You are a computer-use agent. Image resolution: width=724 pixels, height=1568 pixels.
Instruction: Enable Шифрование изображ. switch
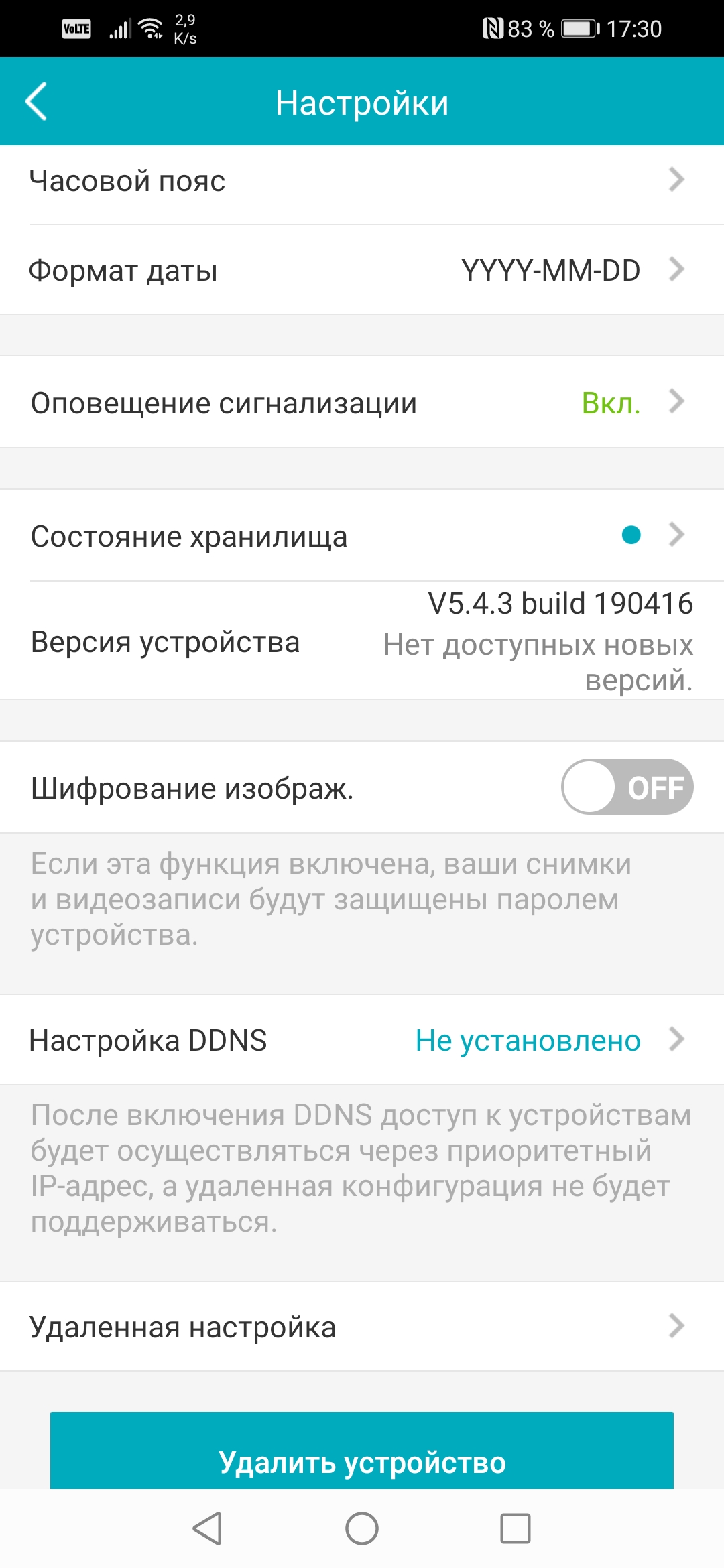pyautogui.click(x=626, y=787)
